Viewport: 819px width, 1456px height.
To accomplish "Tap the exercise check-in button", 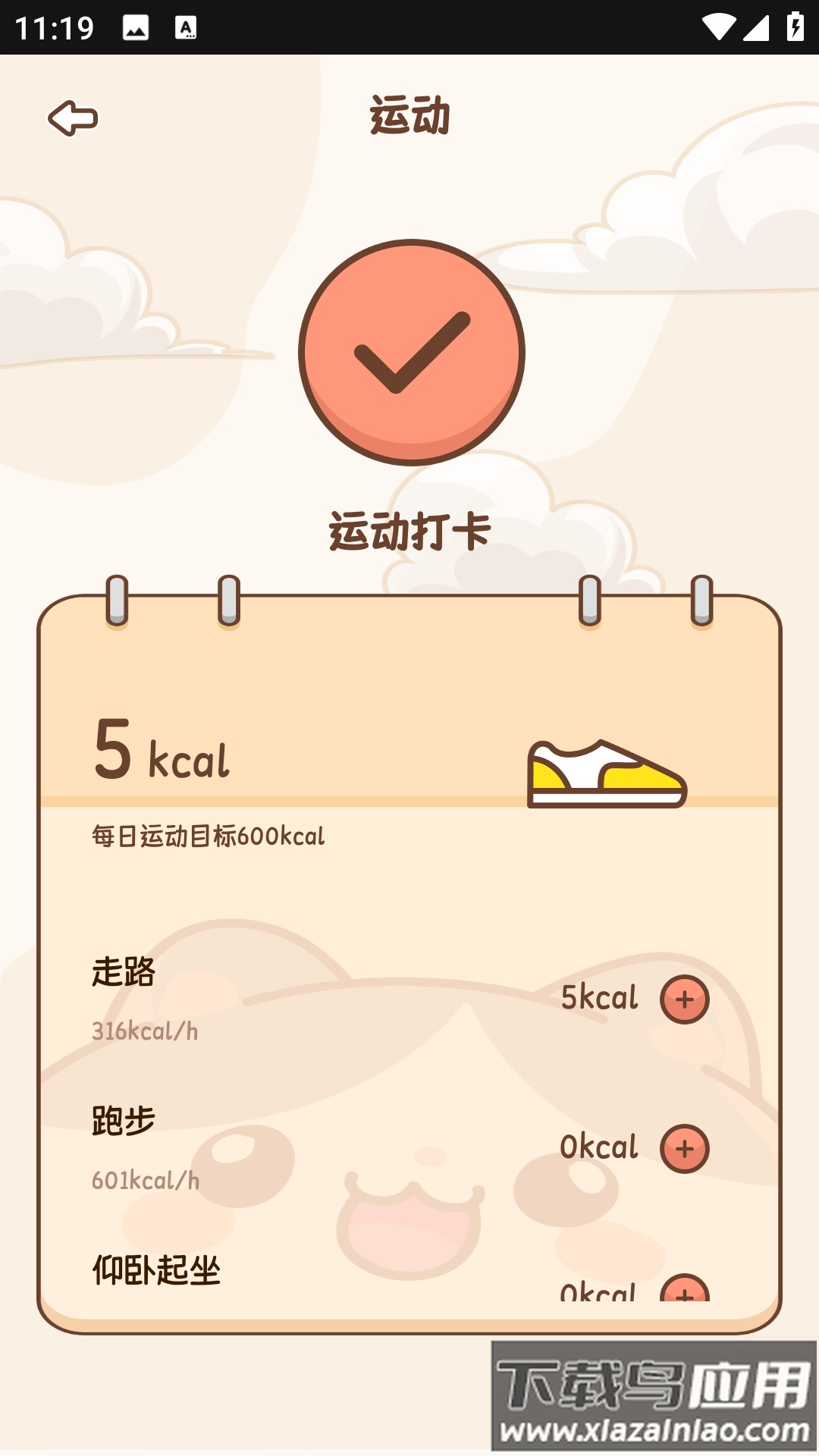I will click(411, 353).
